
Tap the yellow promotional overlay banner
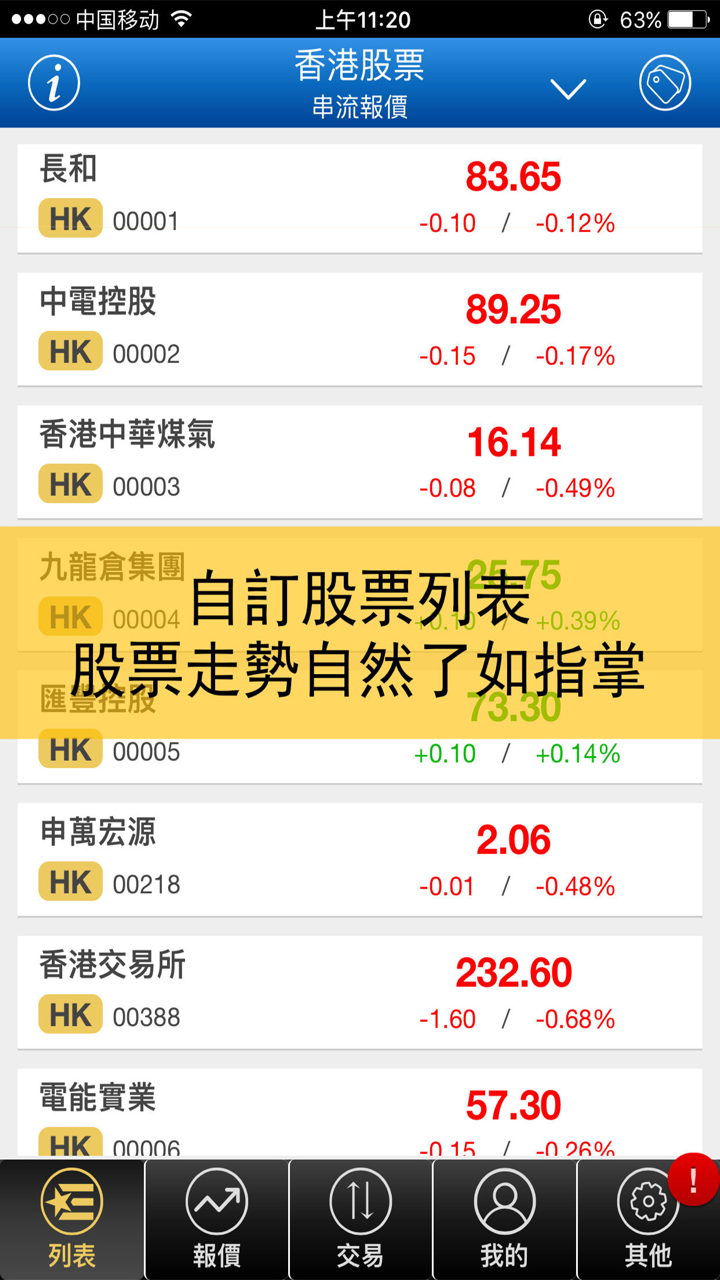click(360, 628)
